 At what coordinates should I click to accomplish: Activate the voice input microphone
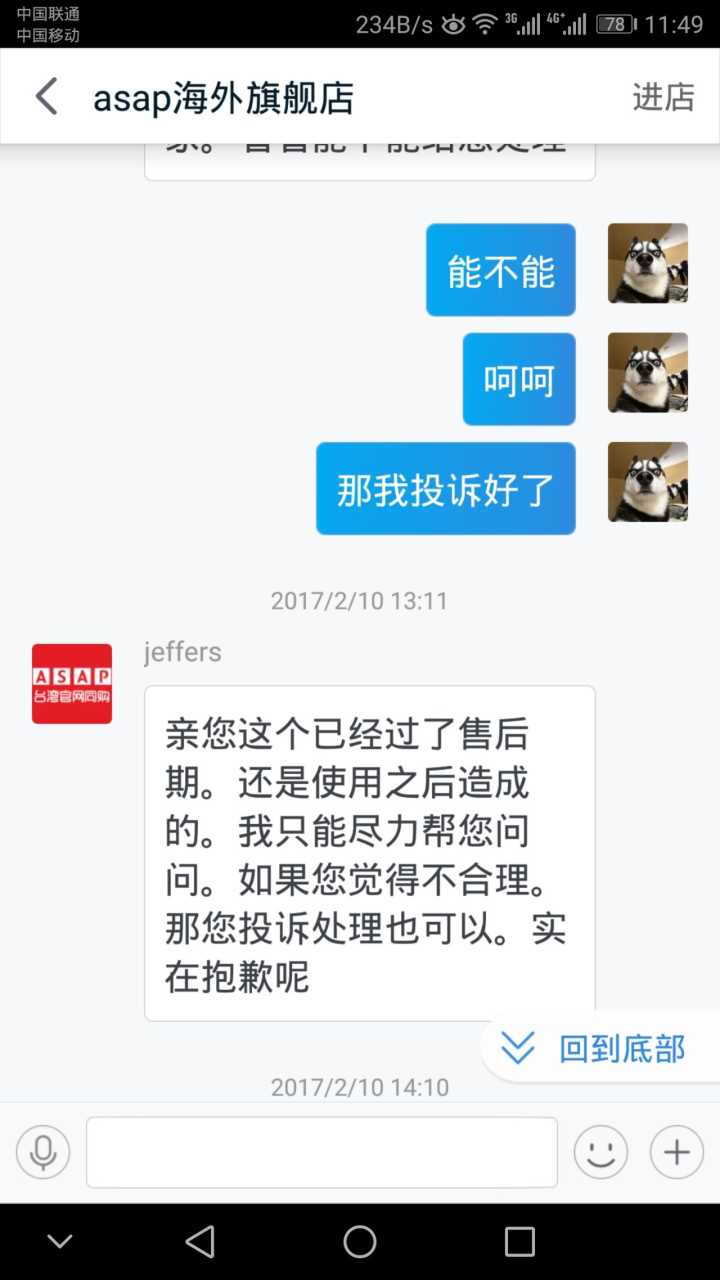tap(43, 1152)
